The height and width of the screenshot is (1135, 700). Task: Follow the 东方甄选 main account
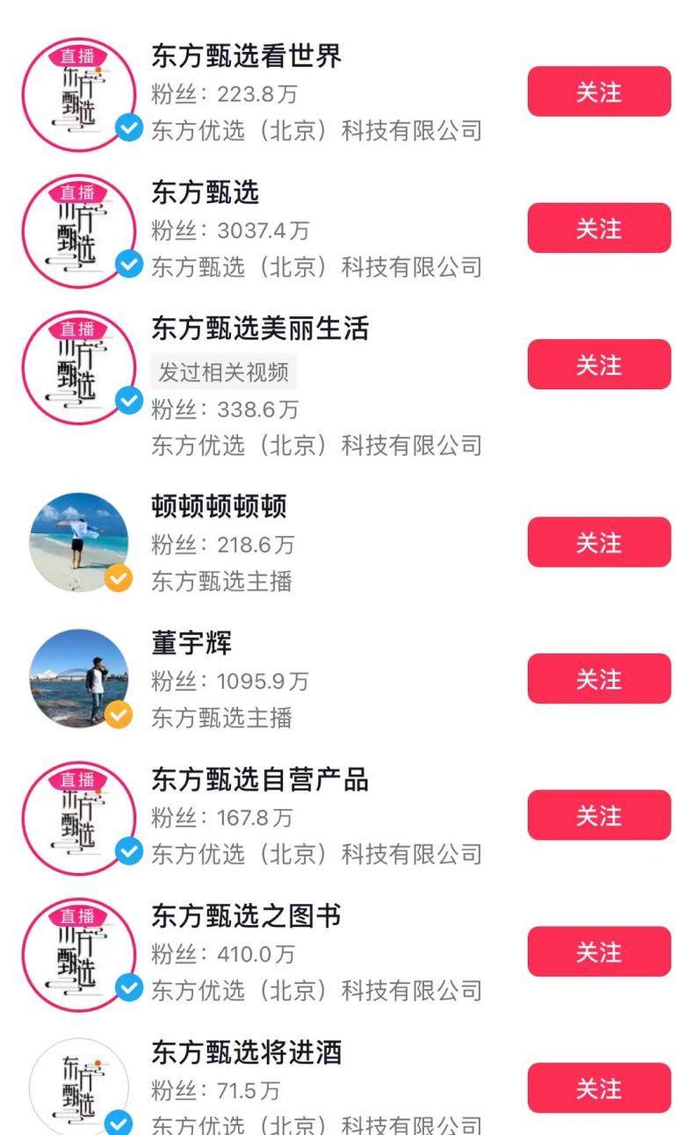[598, 229]
